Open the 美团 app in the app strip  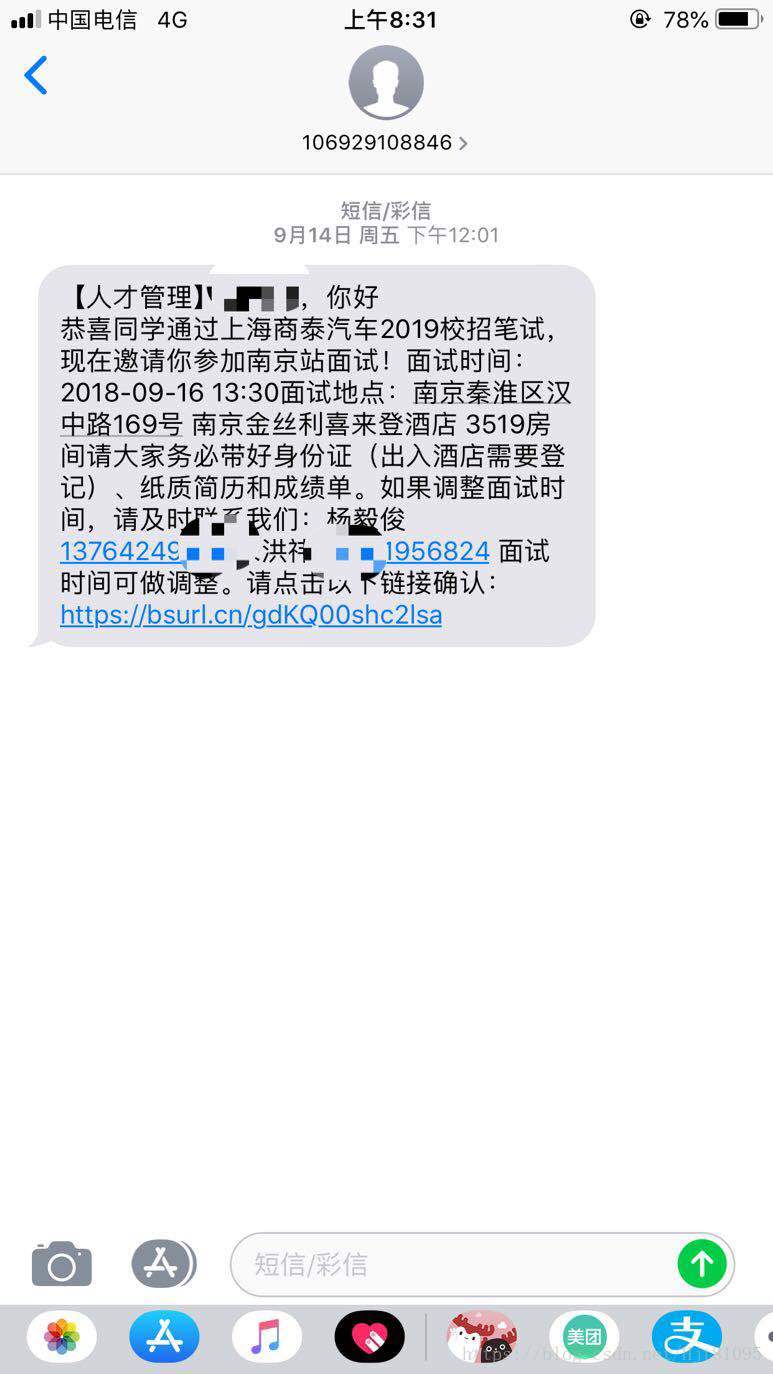584,1336
